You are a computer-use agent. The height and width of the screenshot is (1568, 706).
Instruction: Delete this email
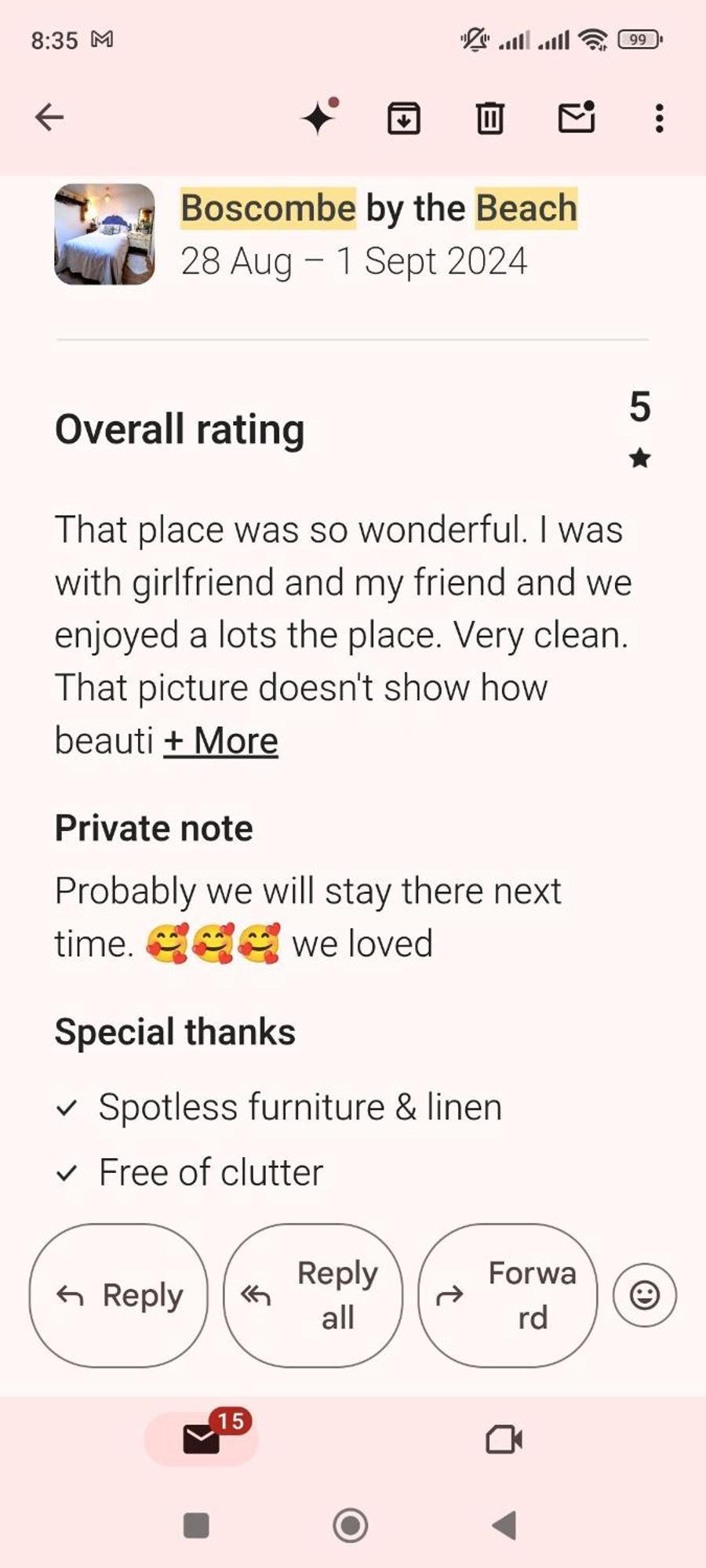tap(490, 118)
